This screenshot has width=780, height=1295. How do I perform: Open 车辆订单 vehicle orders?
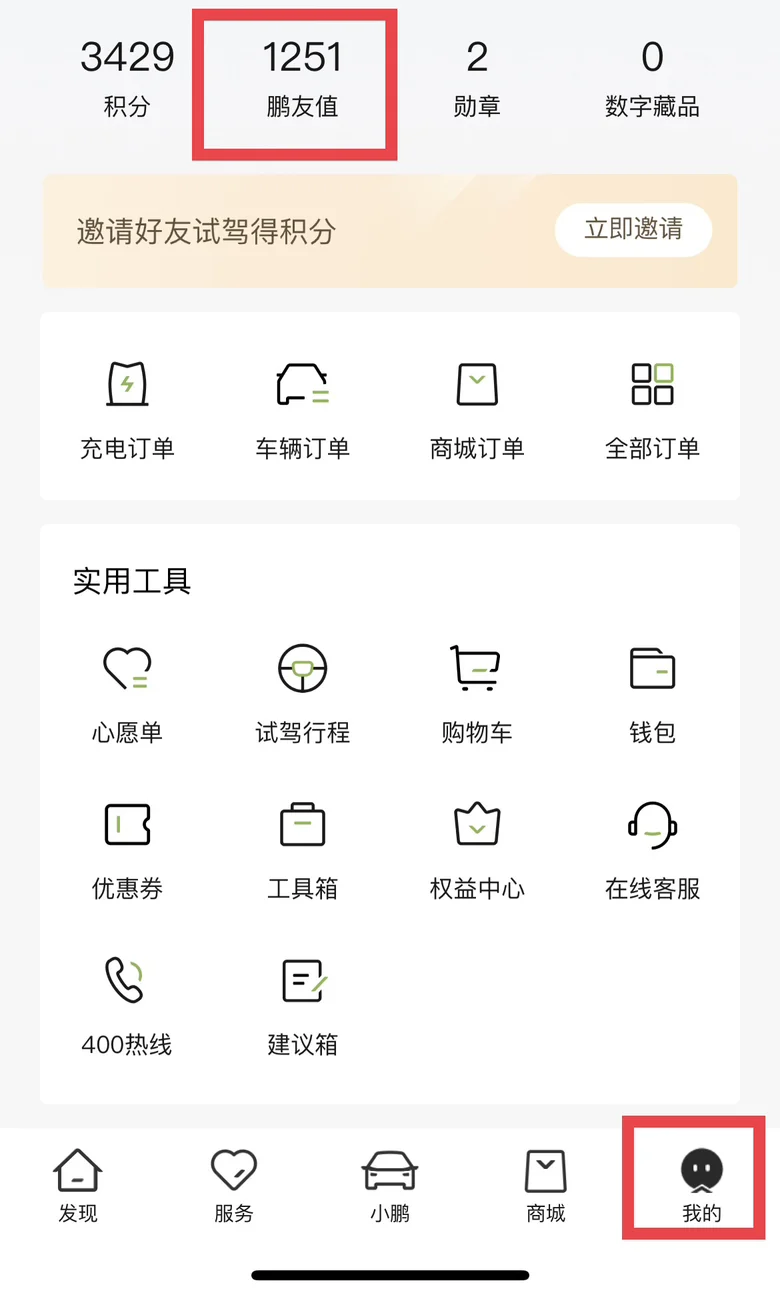(x=302, y=411)
